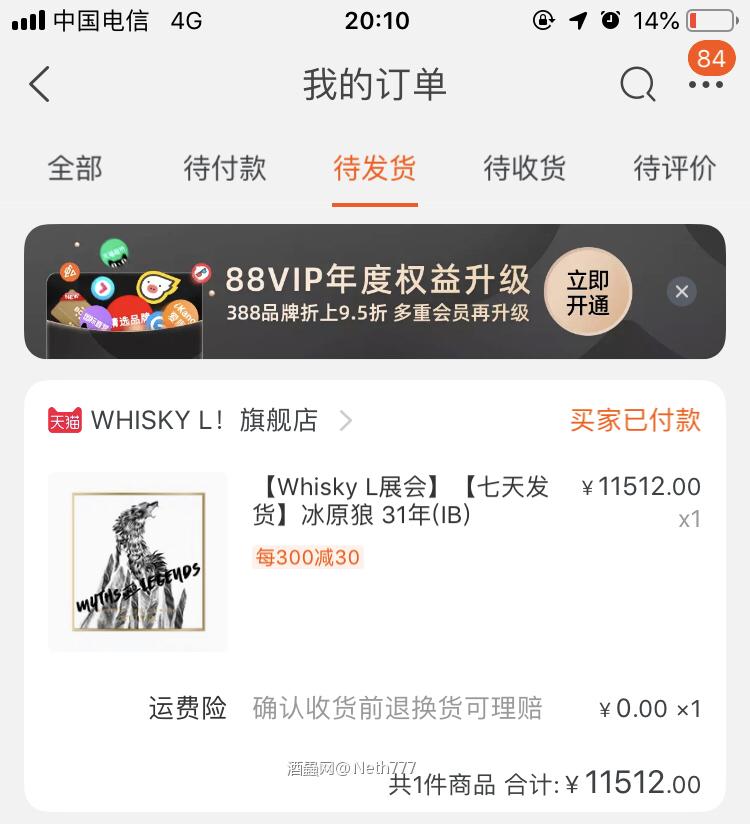Open the 冰原狼 31年 product thumbnail

(x=138, y=562)
